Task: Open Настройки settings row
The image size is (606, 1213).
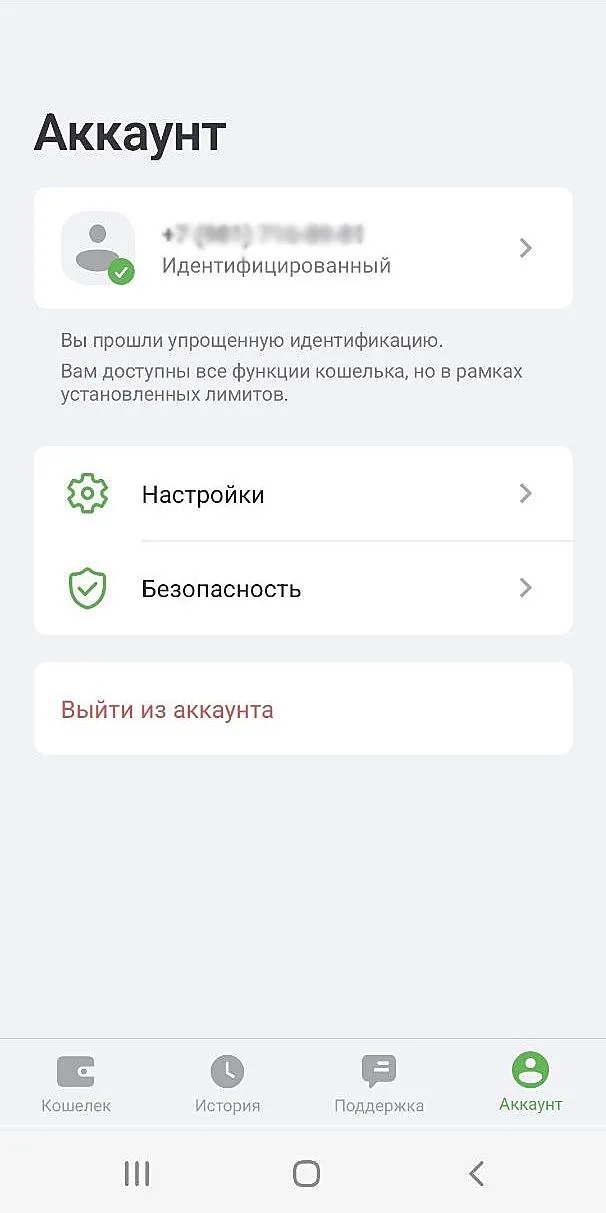Action: click(302, 494)
